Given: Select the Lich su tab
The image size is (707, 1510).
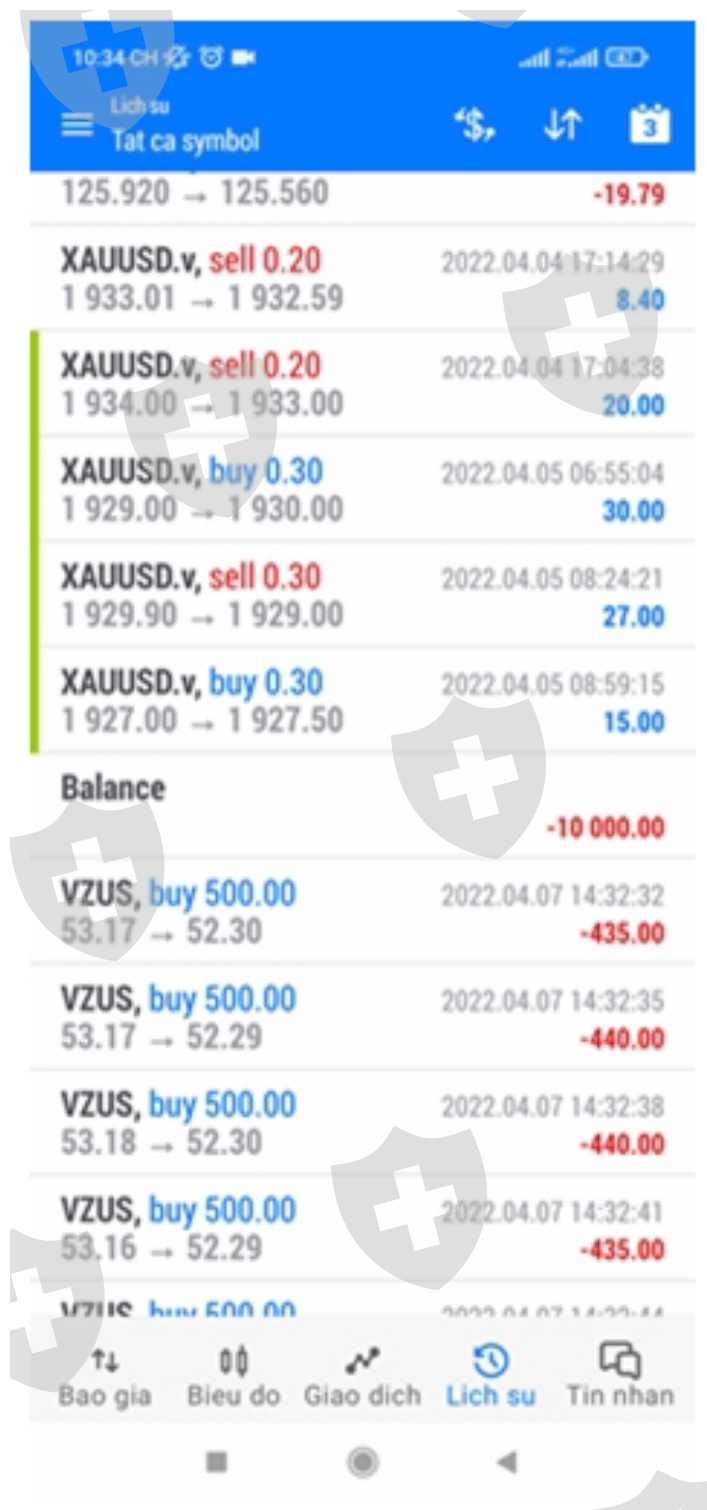Looking at the screenshot, I should pos(491,1377).
